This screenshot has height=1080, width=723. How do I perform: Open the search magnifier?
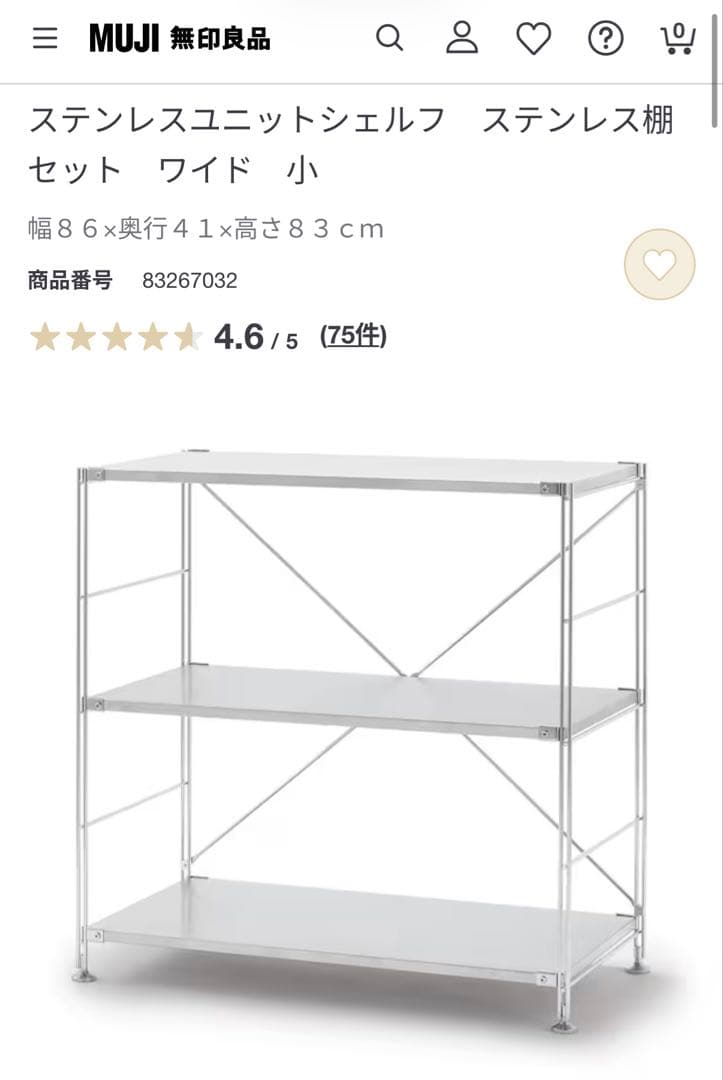[x=389, y=39]
